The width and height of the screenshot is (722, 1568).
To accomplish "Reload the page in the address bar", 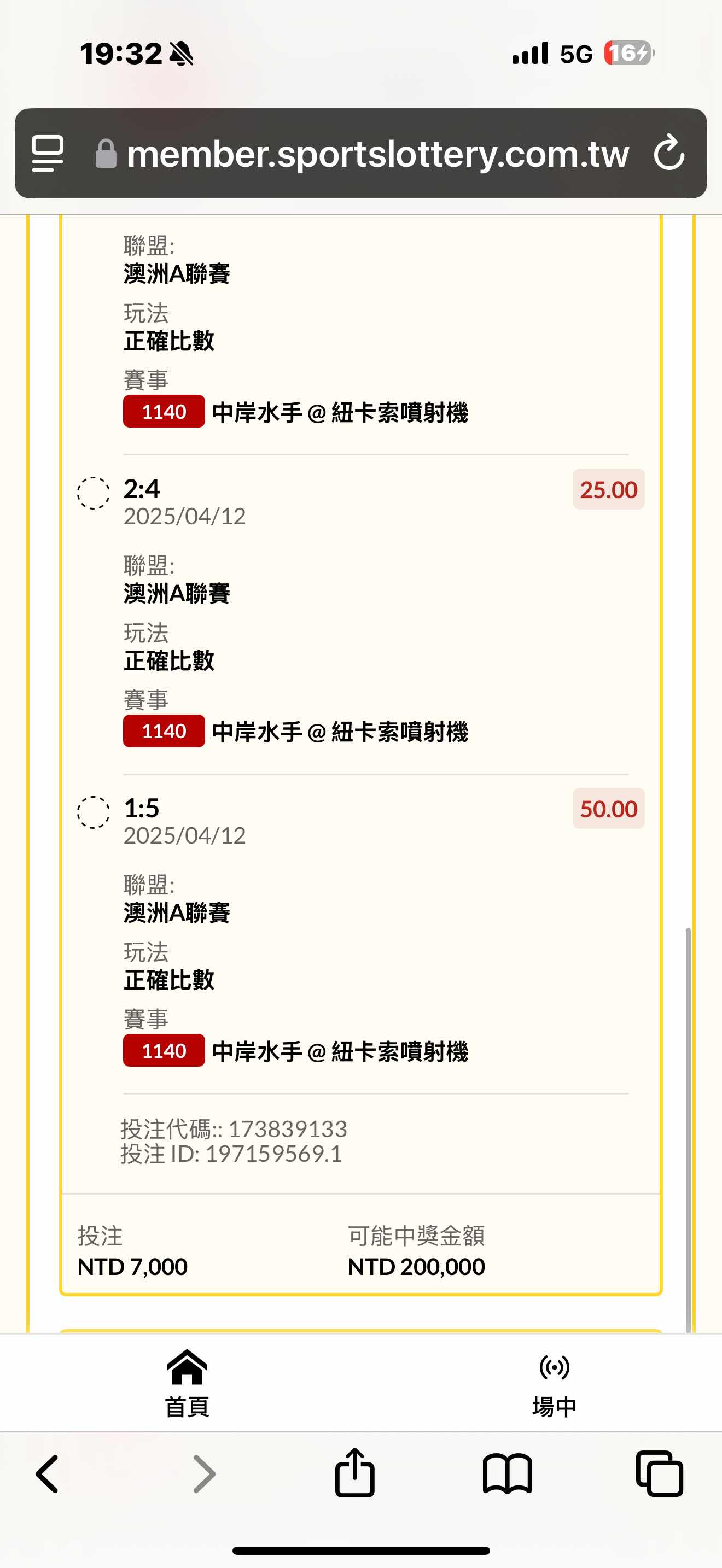I will (669, 153).
